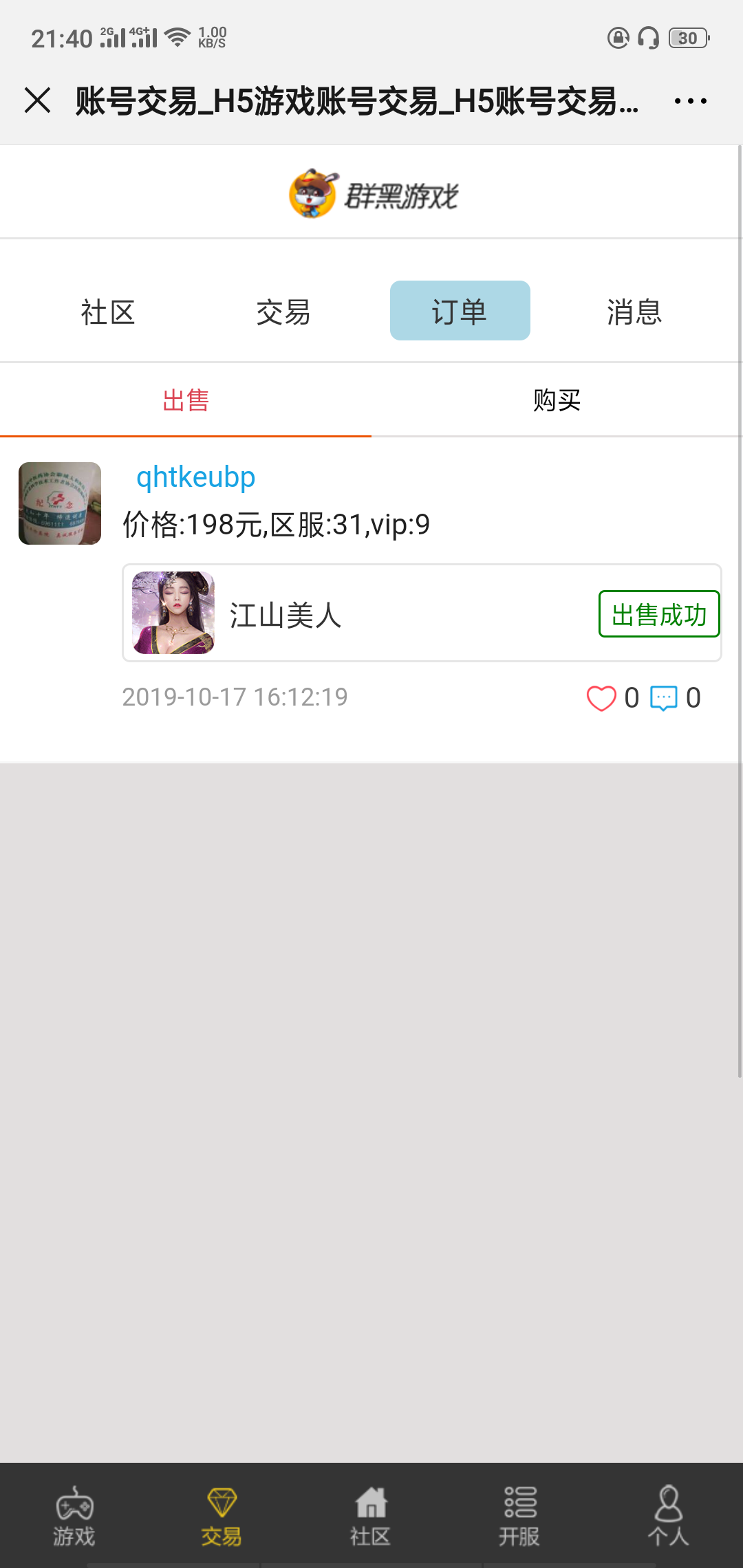Close the webpage with the X icon

coord(38,100)
